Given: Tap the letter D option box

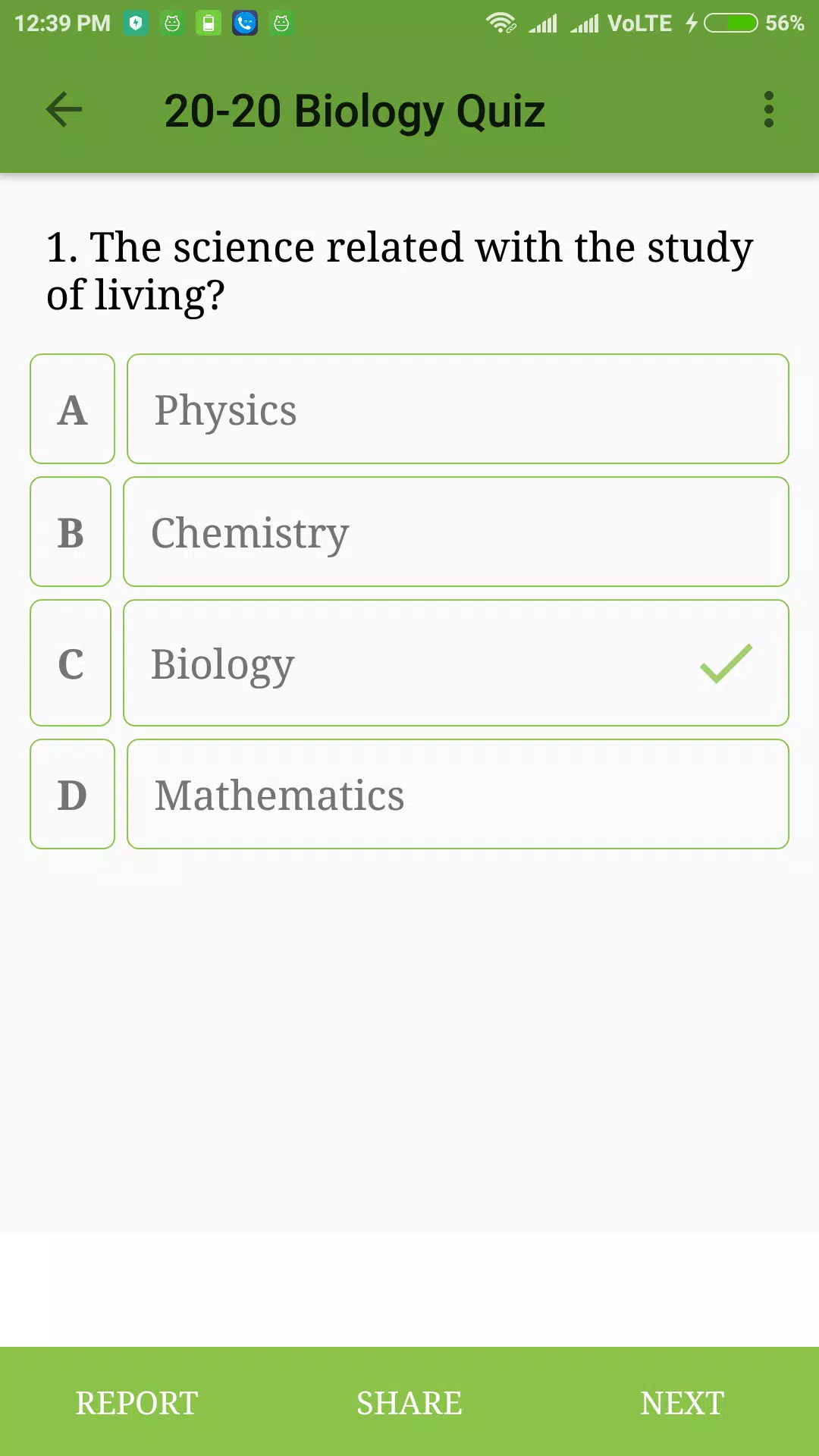Looking at the screenshot, I should coord(73,794).
